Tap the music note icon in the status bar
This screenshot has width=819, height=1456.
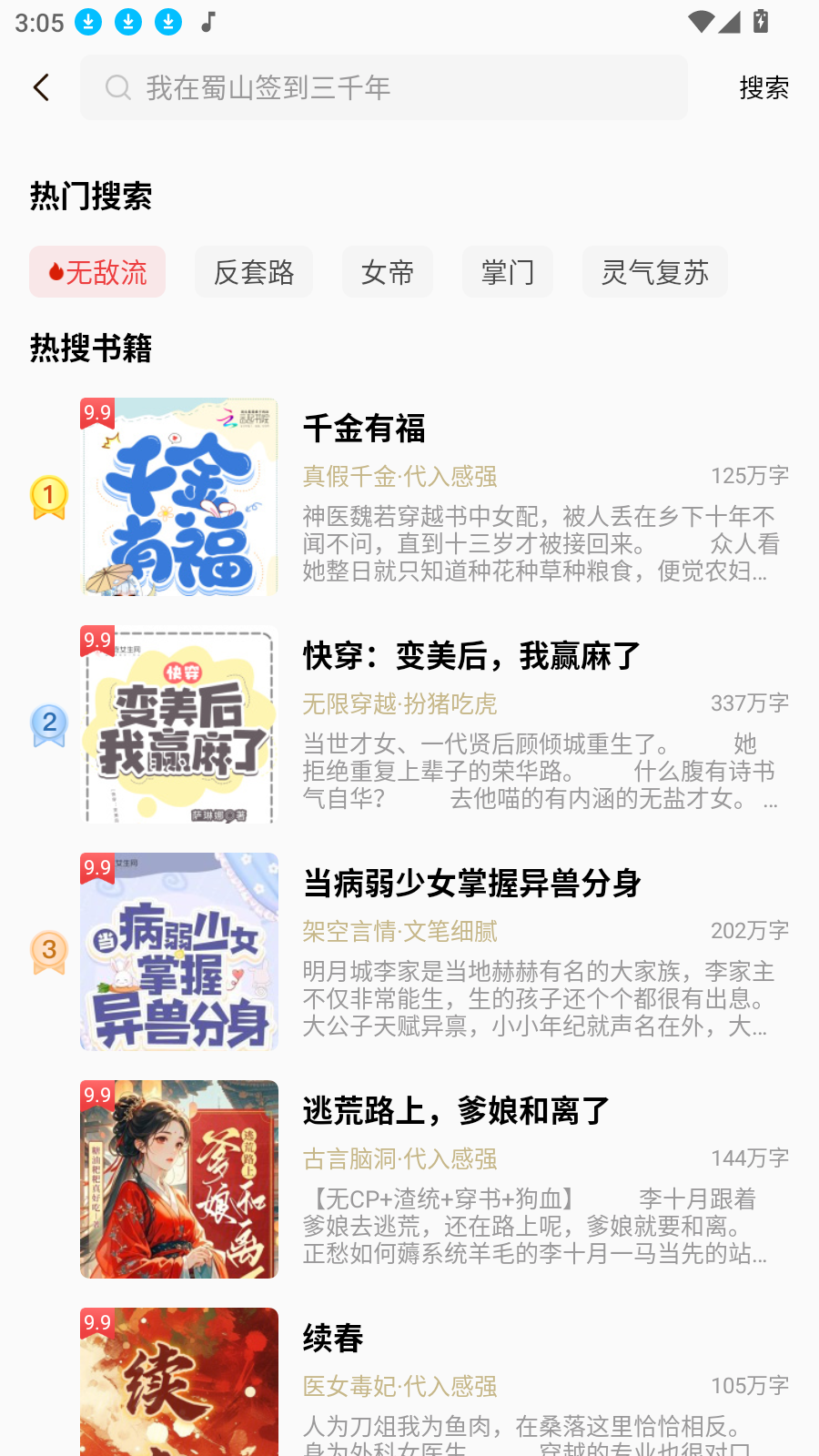[x=208, y=22]
